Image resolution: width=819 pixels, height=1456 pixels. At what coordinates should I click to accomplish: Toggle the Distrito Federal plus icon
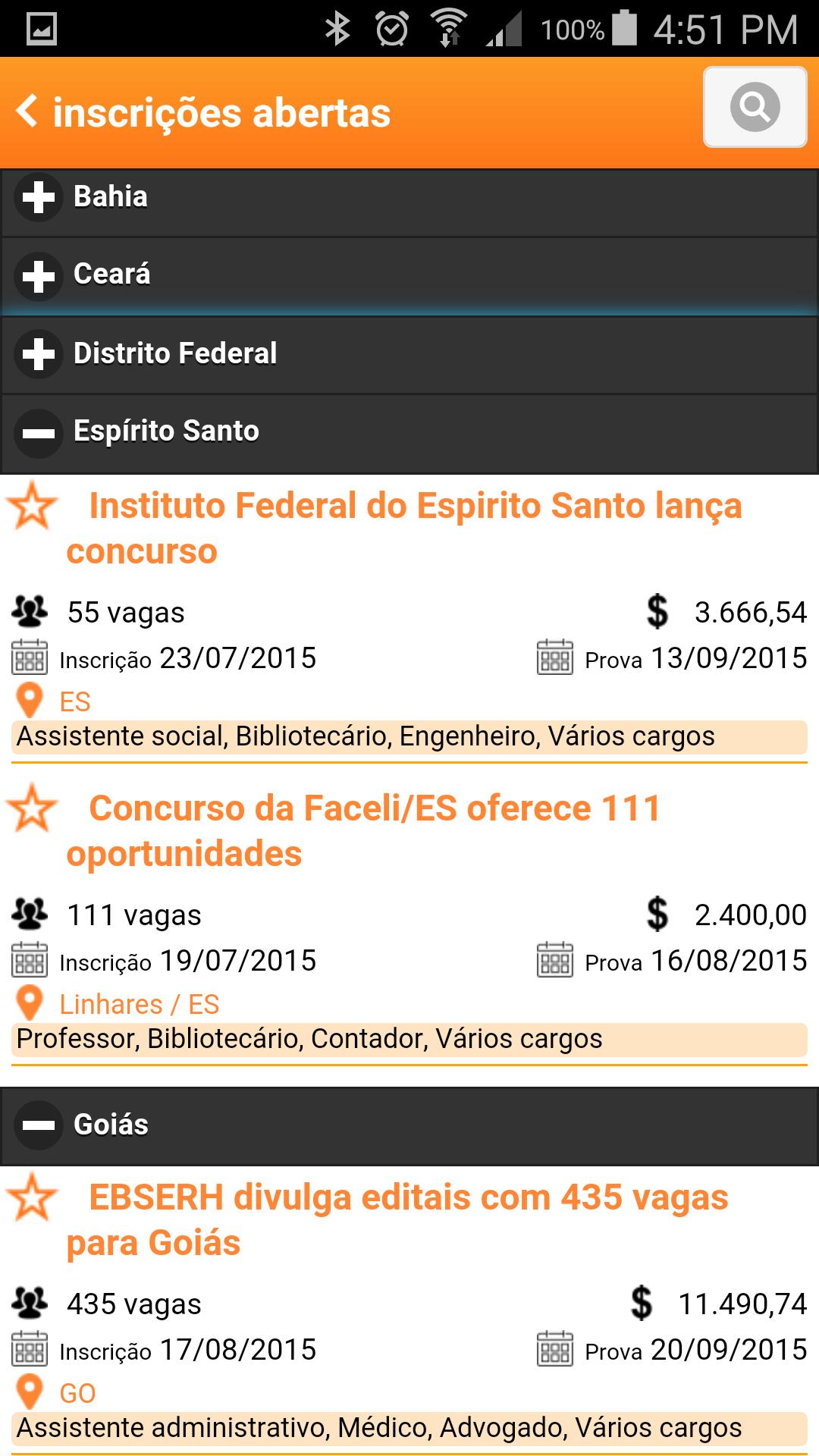click(x=39, y=353)
